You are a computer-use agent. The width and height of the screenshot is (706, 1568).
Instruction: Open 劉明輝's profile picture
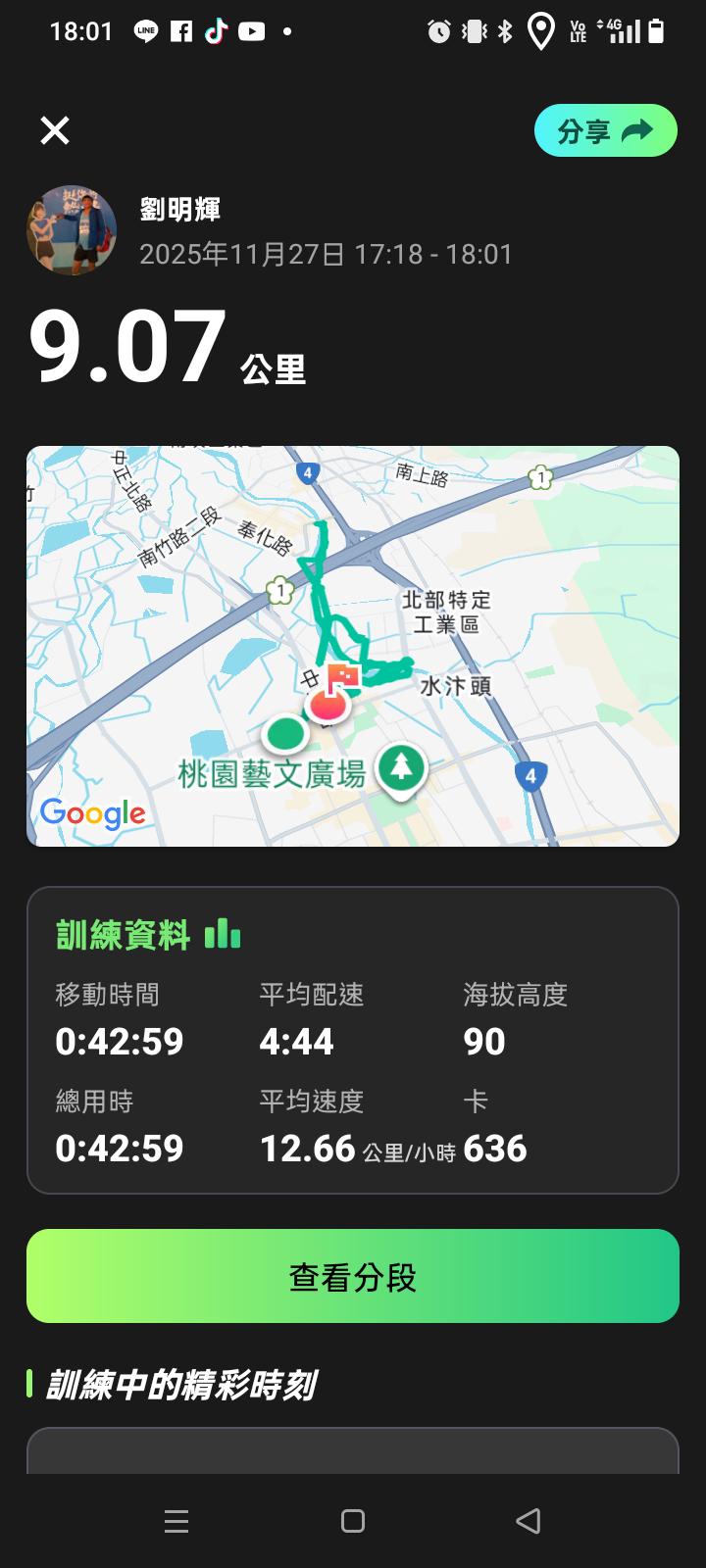coord(72,231)
